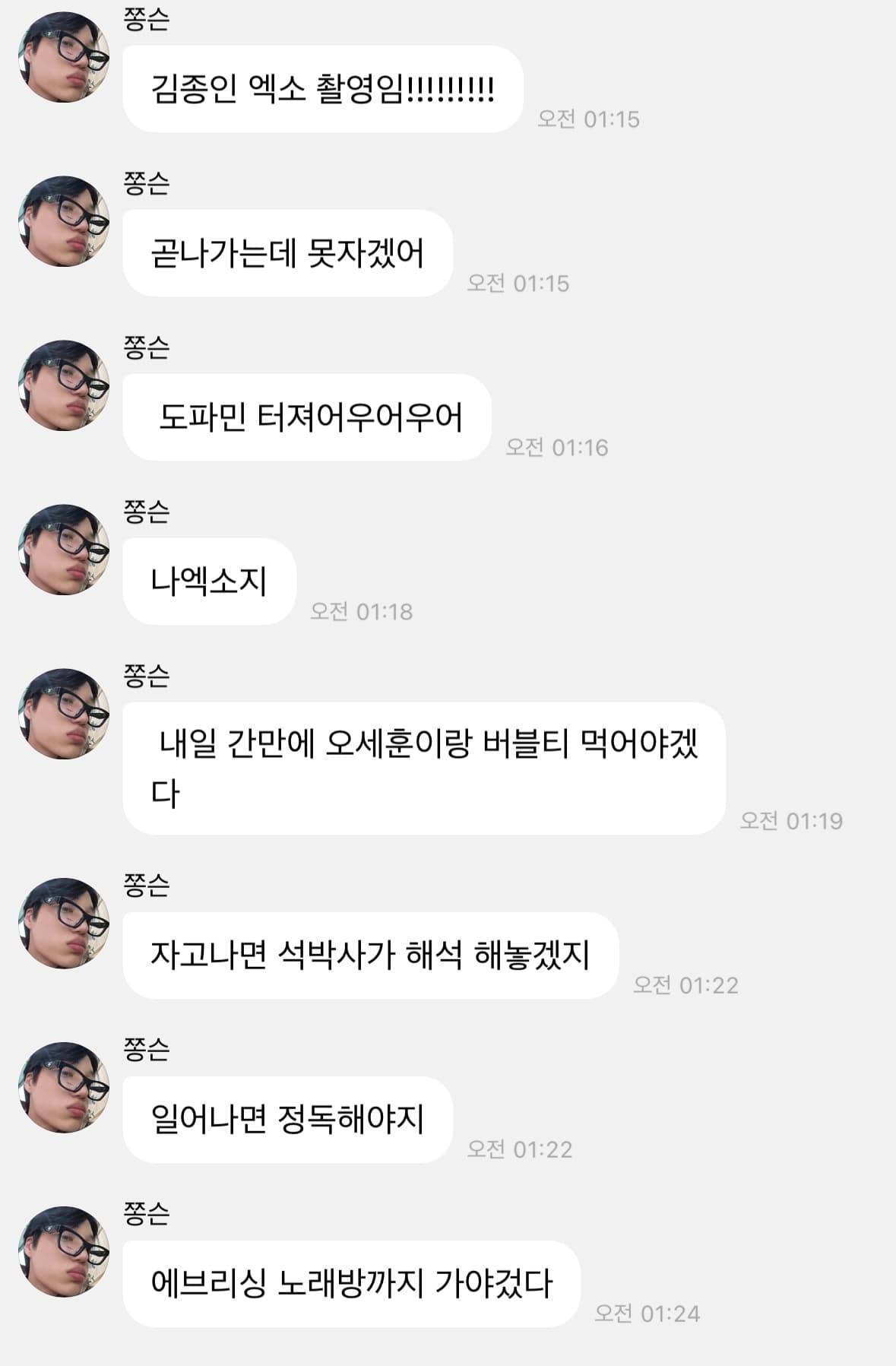Screen dimensions: 896x1366
Task: Select the avatar next to the 일어나면 정독해야지 message
Action: 64,1088
